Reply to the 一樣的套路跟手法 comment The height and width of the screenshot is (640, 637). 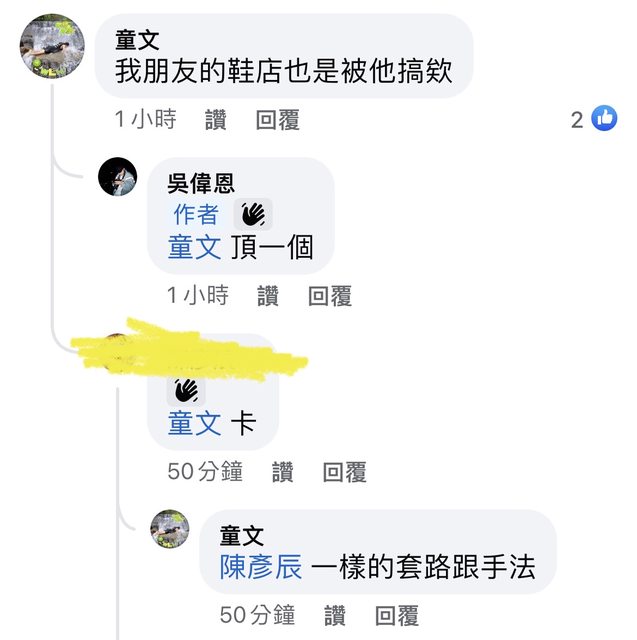pos(396,615)
